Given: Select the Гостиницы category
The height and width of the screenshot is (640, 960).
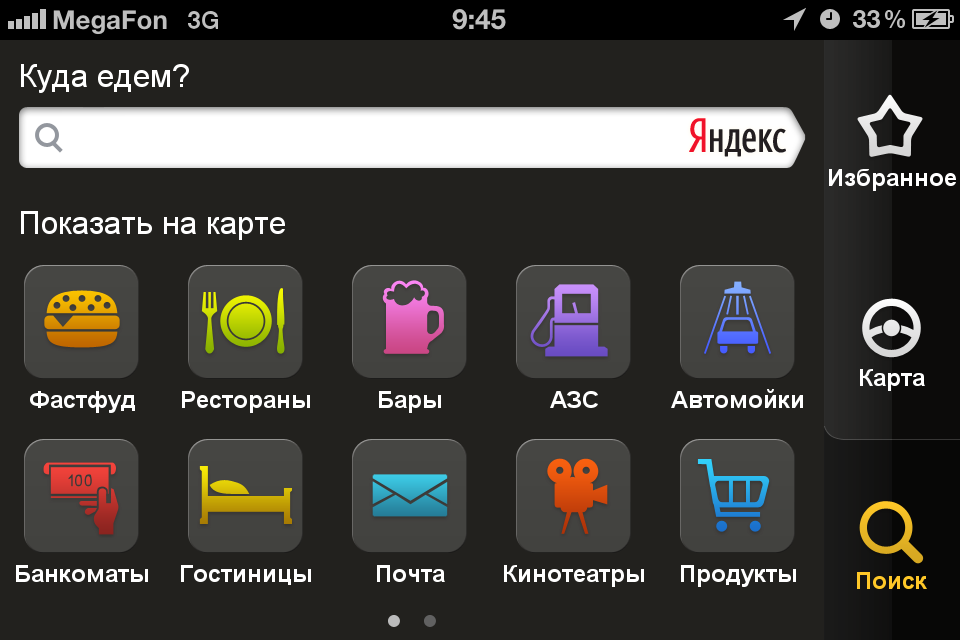Looking at the screenshot, I should [245, 496].
